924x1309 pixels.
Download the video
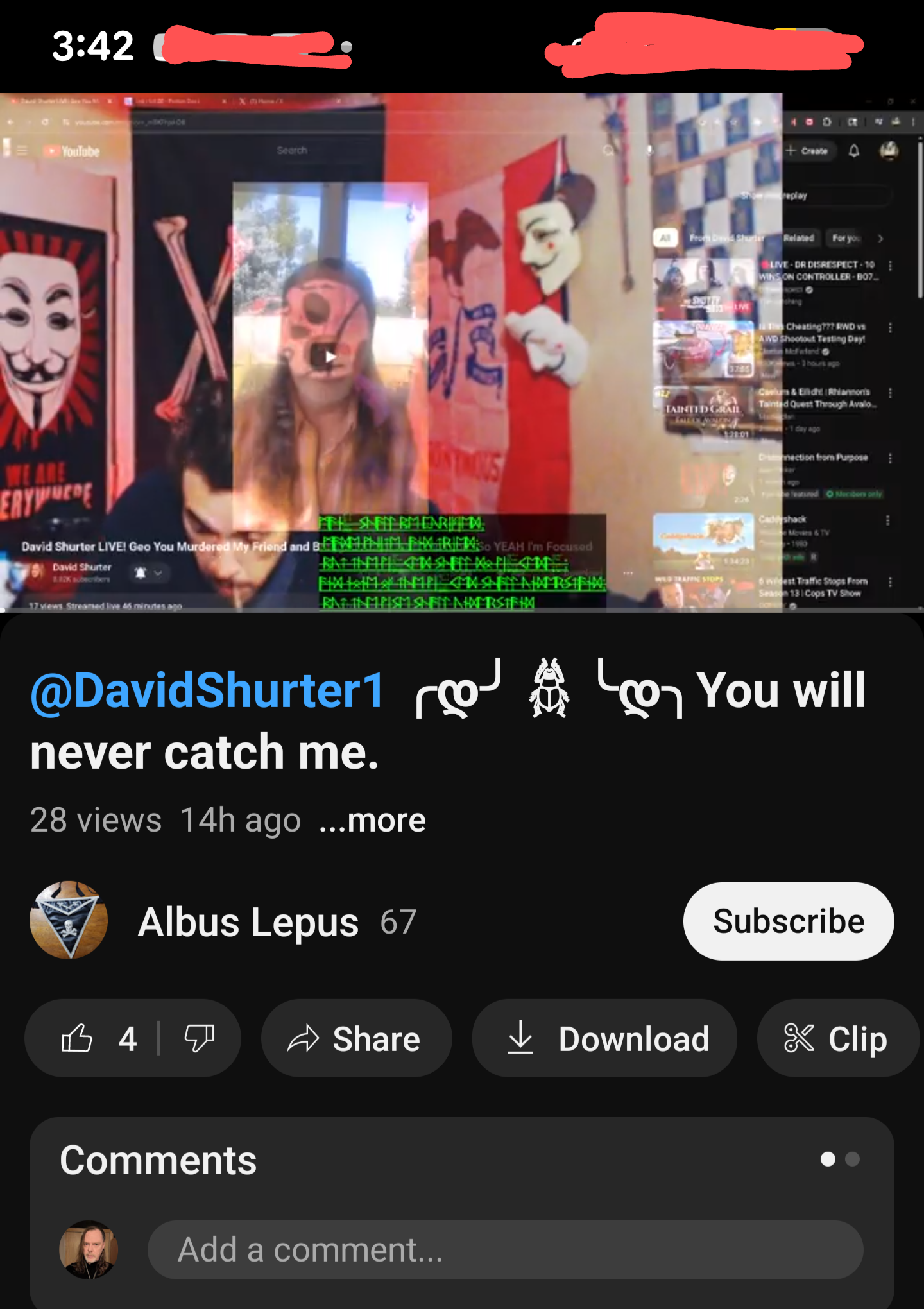[x=604, y=1038]
